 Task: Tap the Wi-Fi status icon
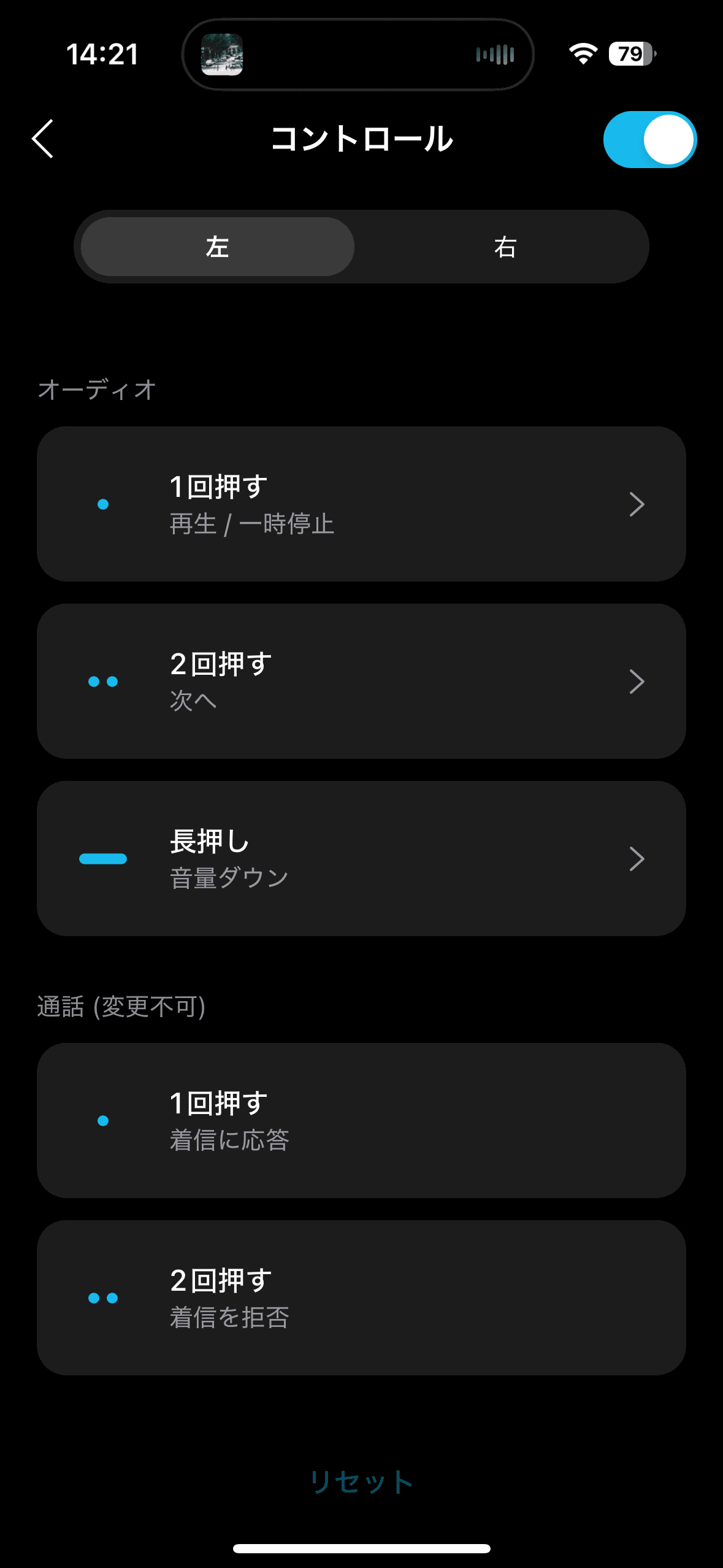582,54
